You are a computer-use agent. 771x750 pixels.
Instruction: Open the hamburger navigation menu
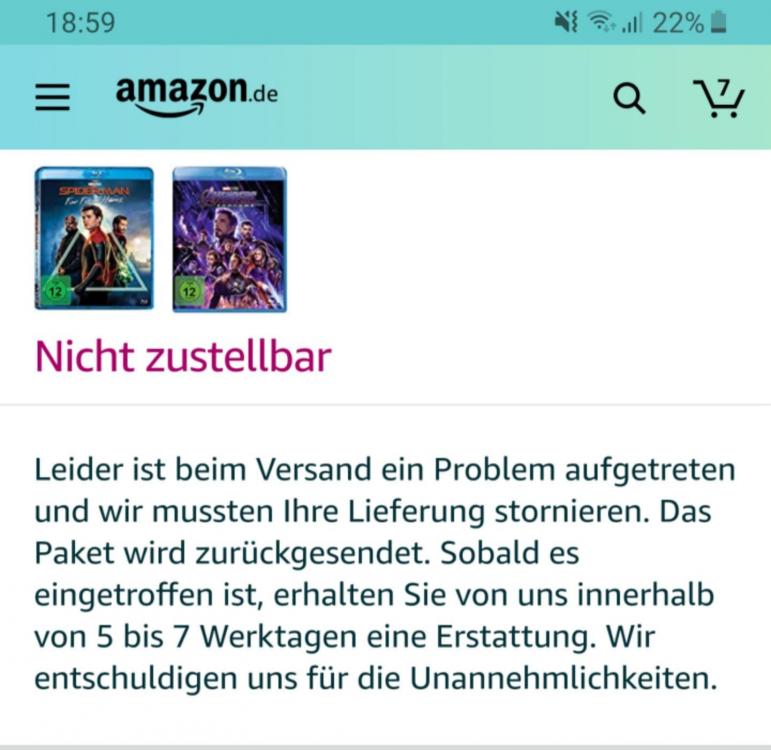(53, 97)
